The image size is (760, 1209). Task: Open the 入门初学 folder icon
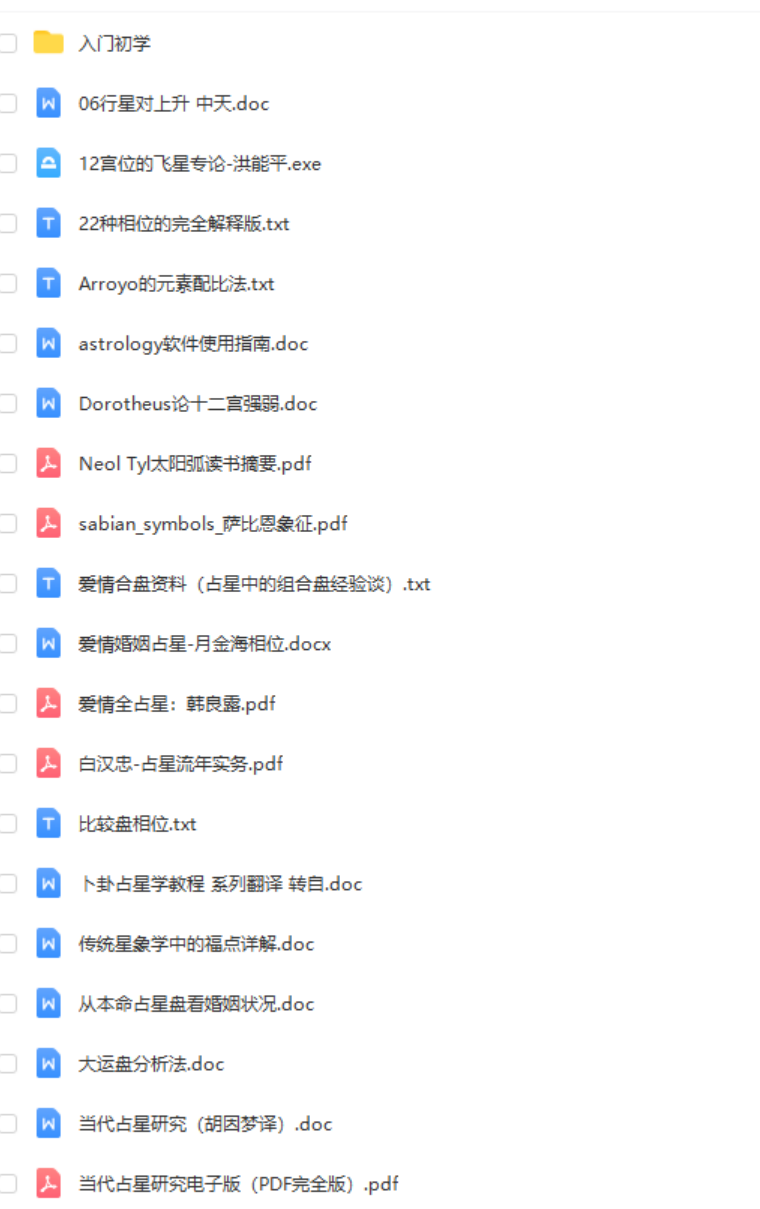tap(47, 43)
